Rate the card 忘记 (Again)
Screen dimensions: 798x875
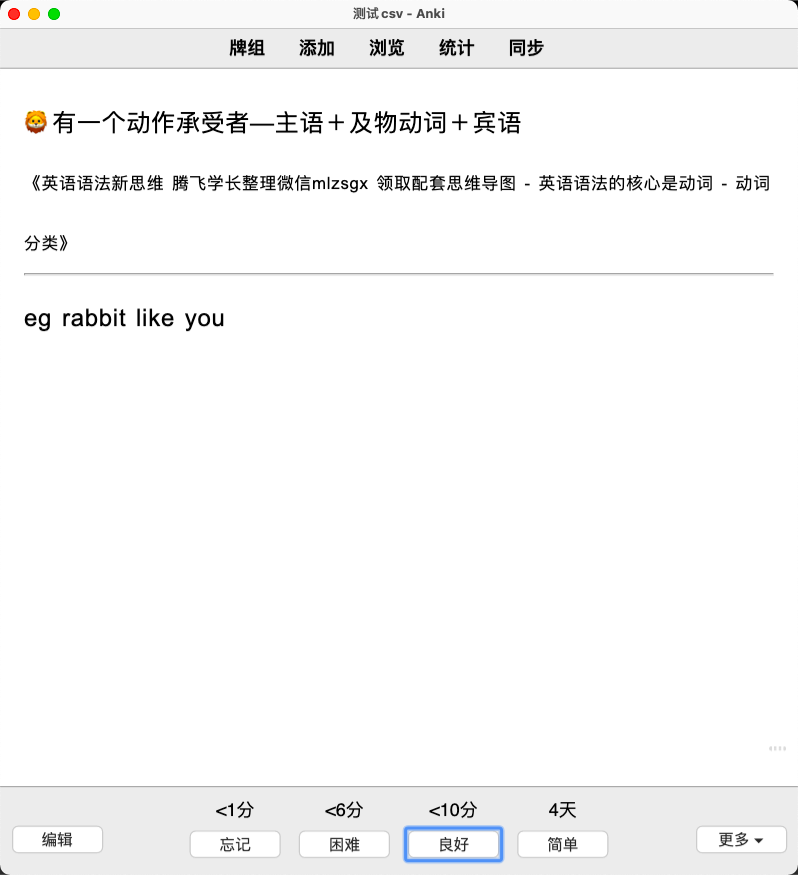235,844
